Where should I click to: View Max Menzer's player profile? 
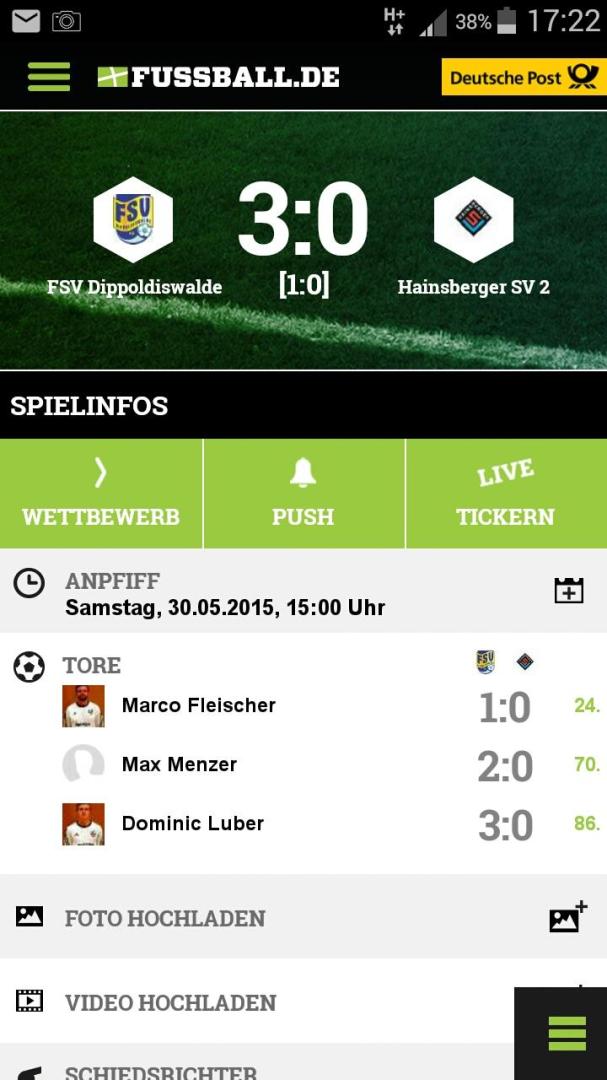coord(179,765)
